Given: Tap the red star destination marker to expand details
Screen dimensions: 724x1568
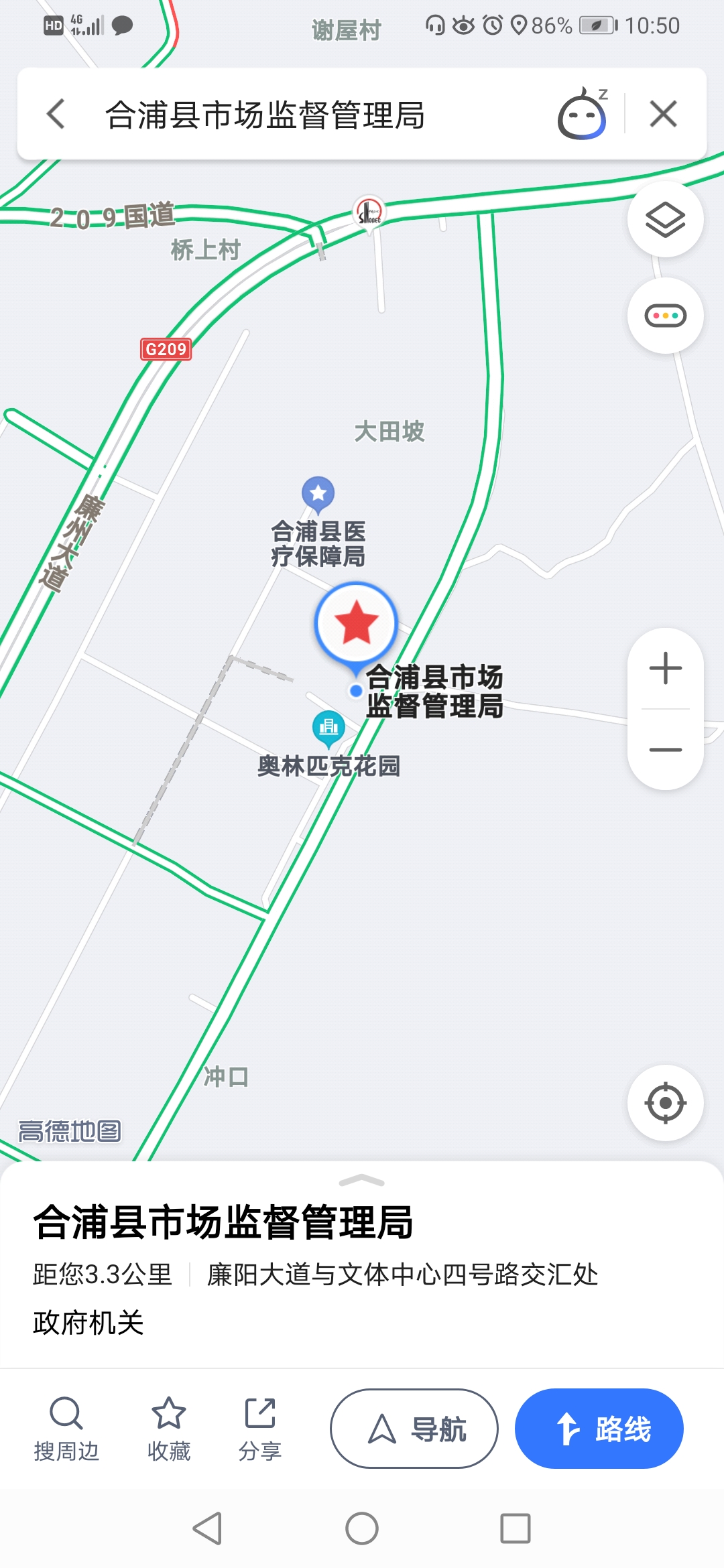Looking at the screenshot, I should (x=357, y=623).
